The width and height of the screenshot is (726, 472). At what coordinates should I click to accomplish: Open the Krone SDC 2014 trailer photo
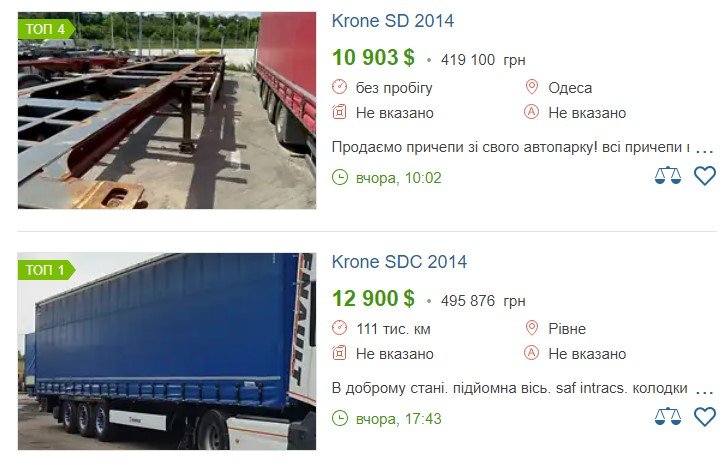[x=167, y=351]
